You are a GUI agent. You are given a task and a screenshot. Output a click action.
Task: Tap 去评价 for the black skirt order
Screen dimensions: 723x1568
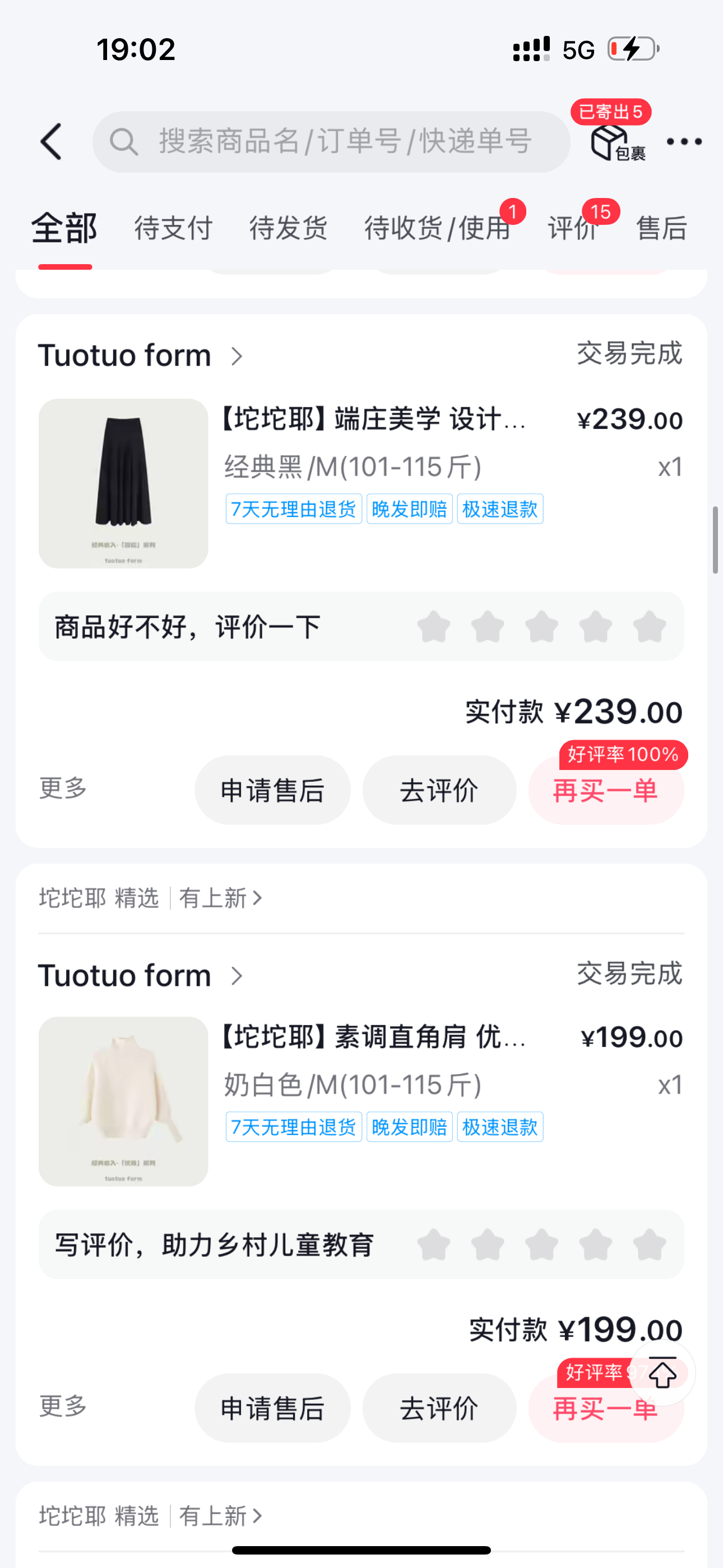point(439,790)
